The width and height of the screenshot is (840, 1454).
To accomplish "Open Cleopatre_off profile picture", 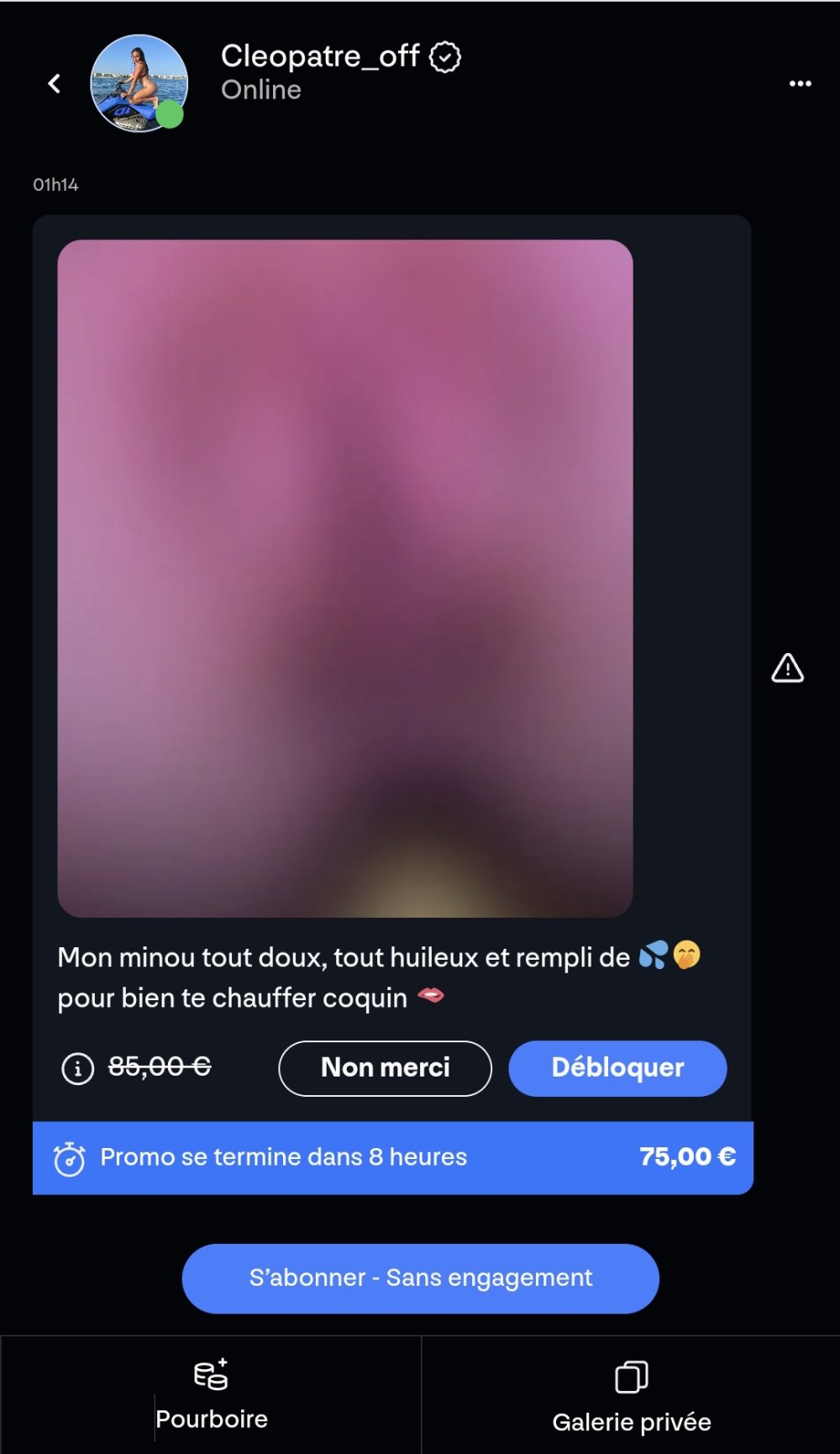I will (139, 83).
